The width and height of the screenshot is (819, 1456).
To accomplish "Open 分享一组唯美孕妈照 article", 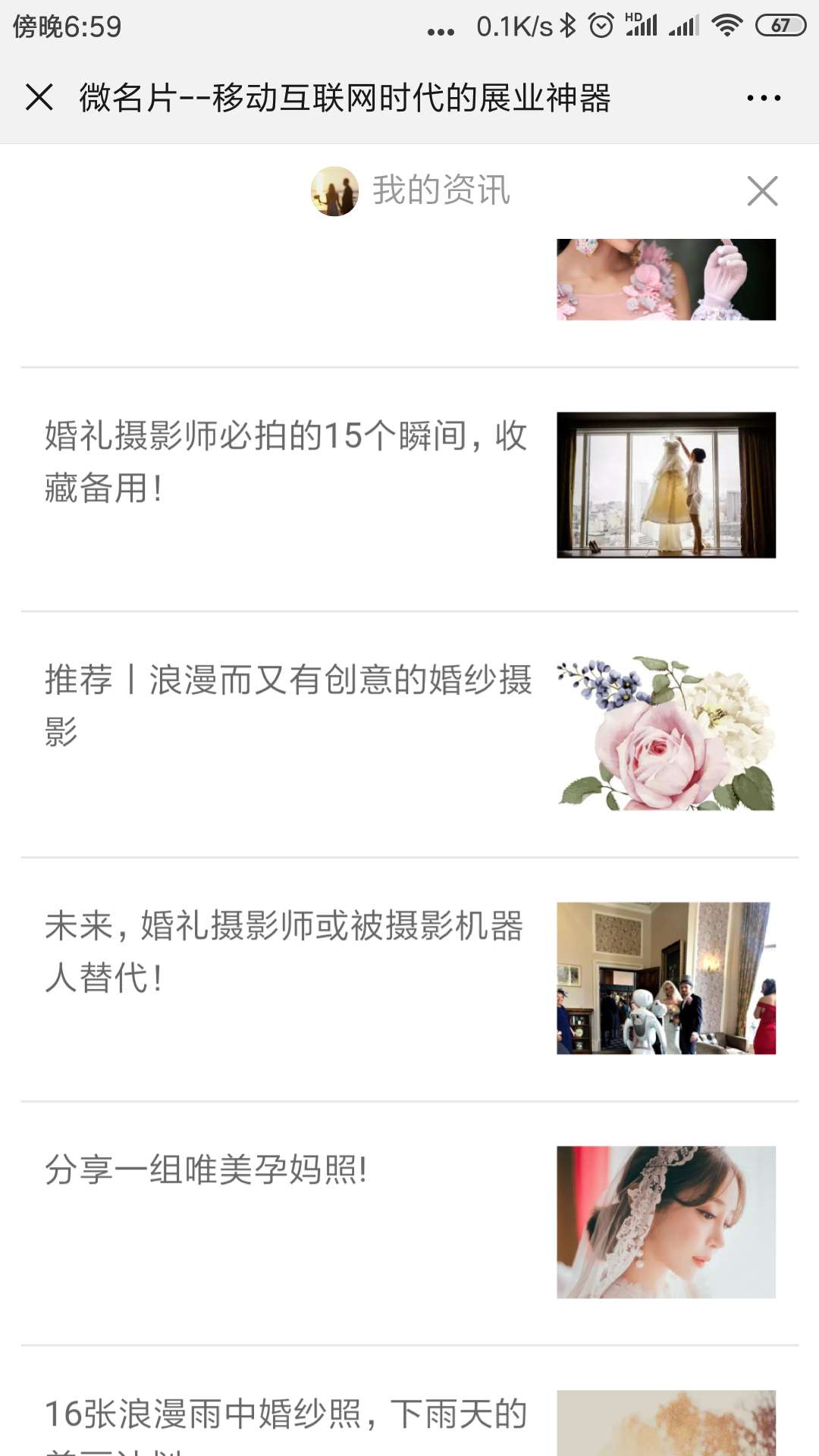I will [x=206, y=1169].
